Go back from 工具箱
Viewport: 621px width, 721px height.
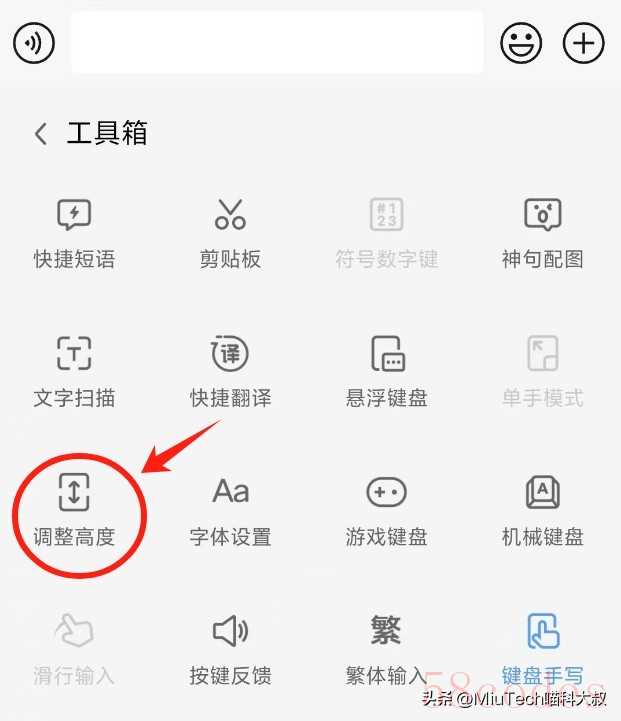pyautogui.click(x=41, y=134)
